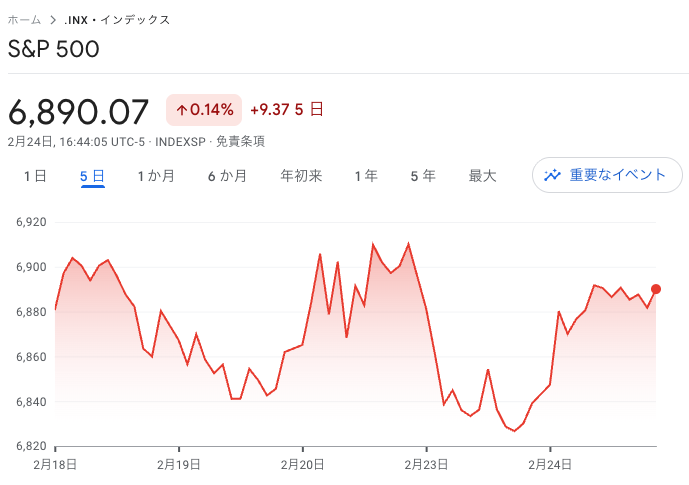Viewport: 689px width, 485px height.
Task: Switch chart to 5年 range
Action: point(423,176)
